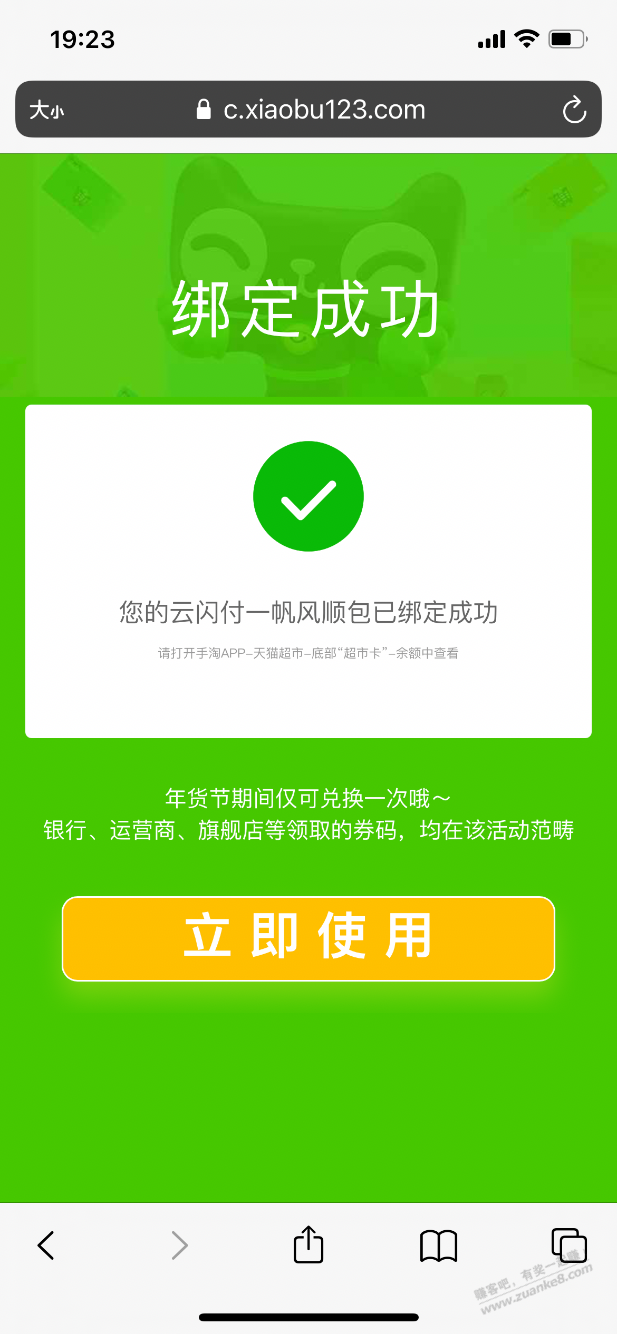617x1334 pixels.
Task: Open the 大小 text size menu
Action: tap(46, 110)
